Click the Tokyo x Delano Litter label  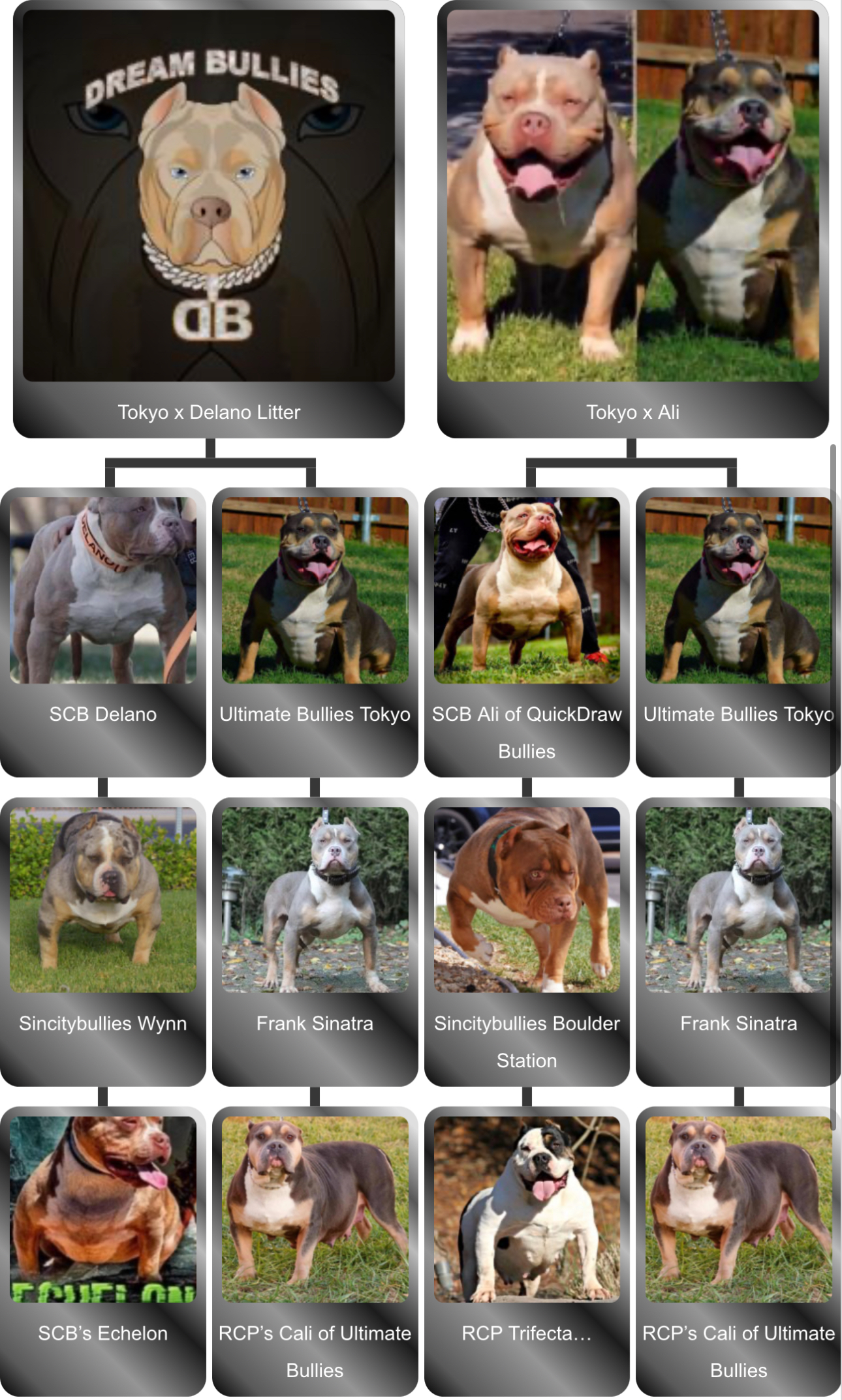point(210,411)
